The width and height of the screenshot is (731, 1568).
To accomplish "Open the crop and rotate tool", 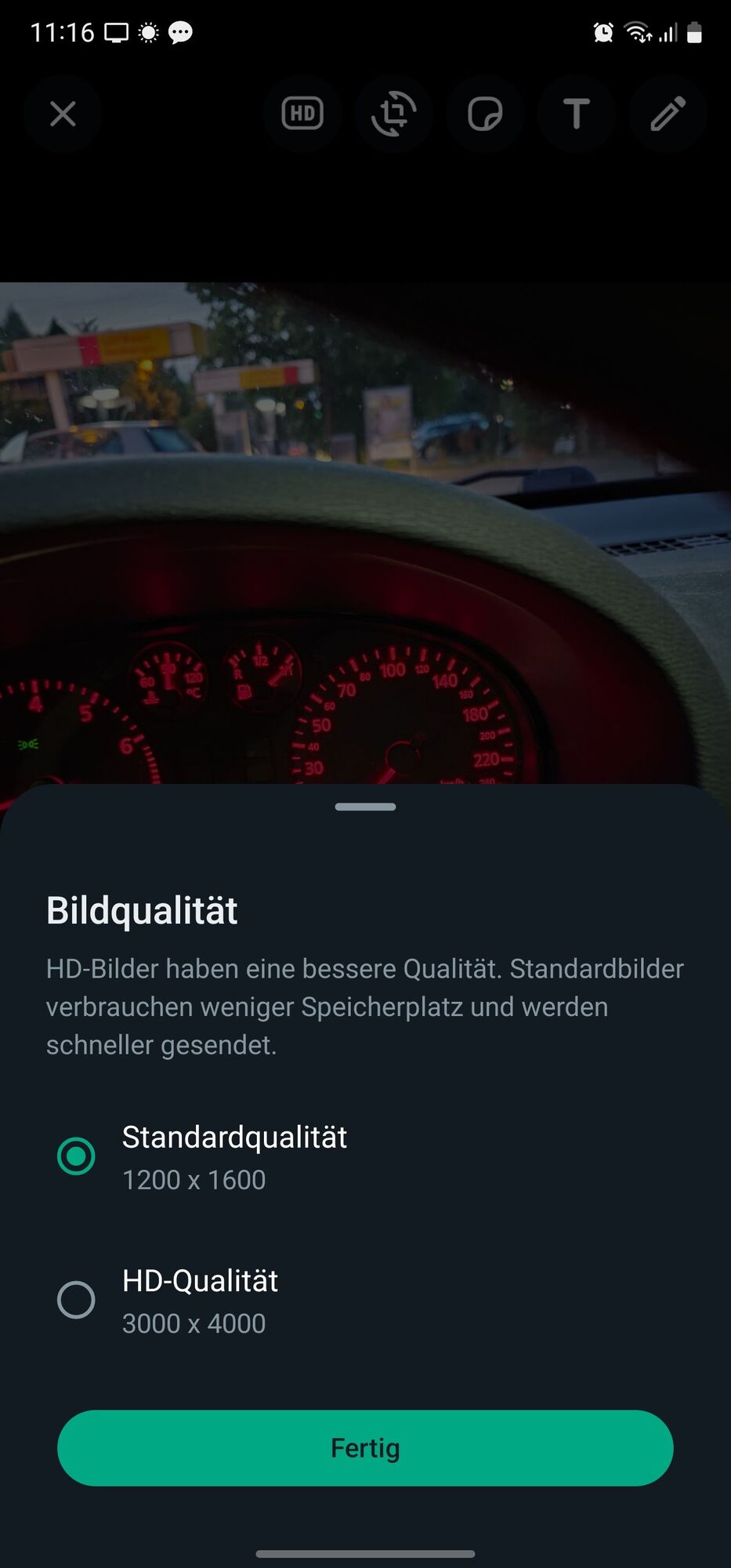I will pos(393,114).
